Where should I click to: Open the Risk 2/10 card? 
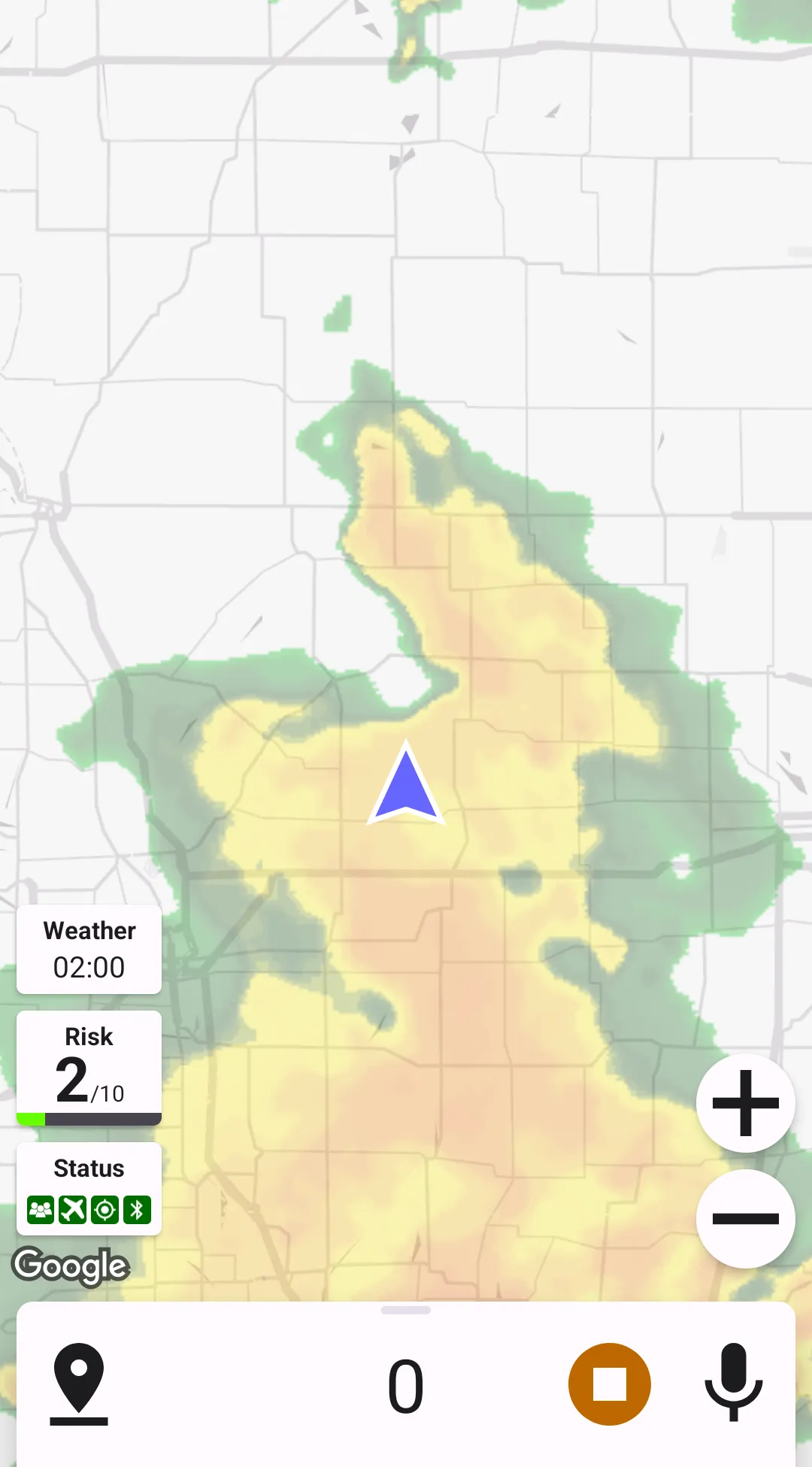[89, 1068]
